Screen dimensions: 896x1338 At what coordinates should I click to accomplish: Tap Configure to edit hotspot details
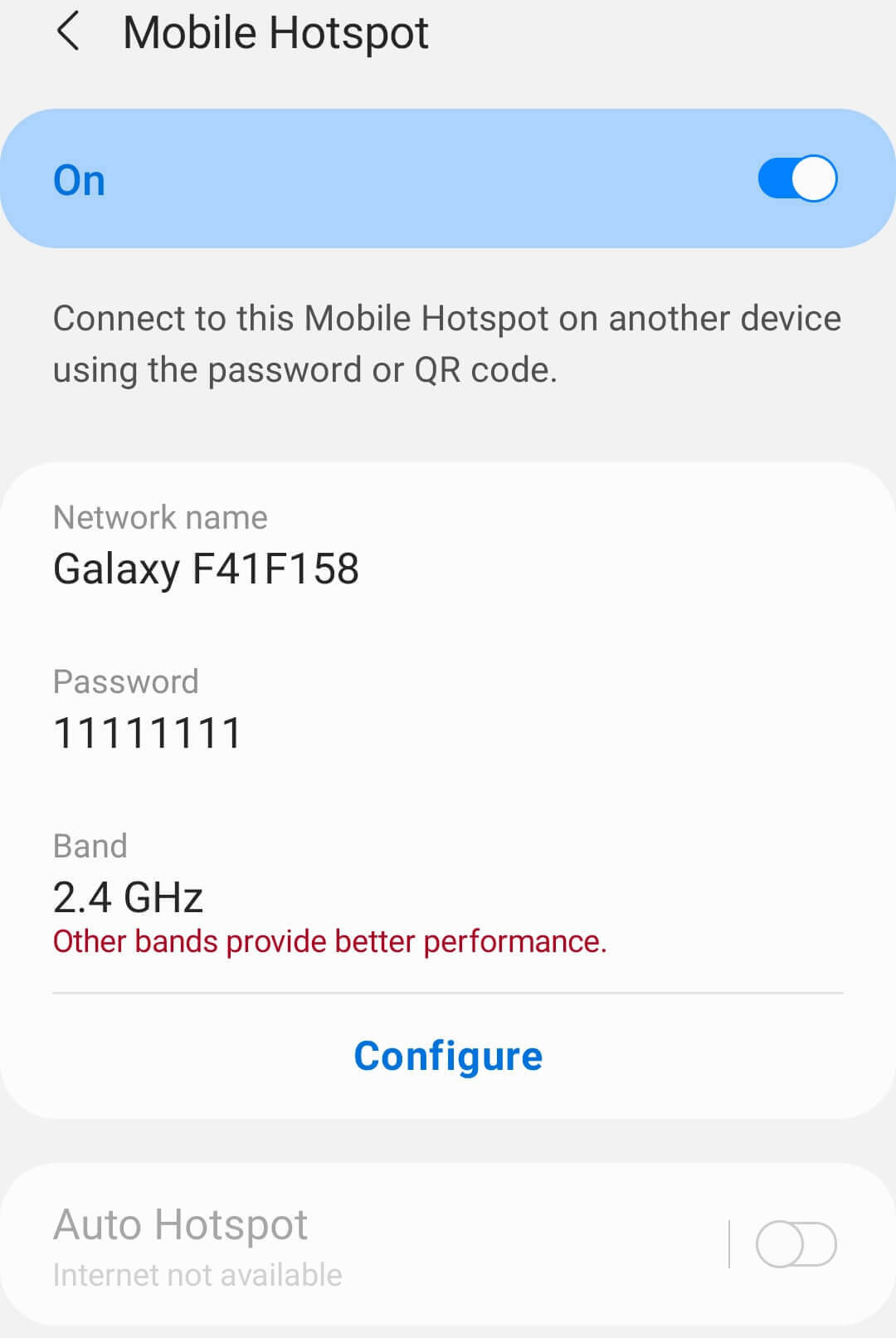447,1055
